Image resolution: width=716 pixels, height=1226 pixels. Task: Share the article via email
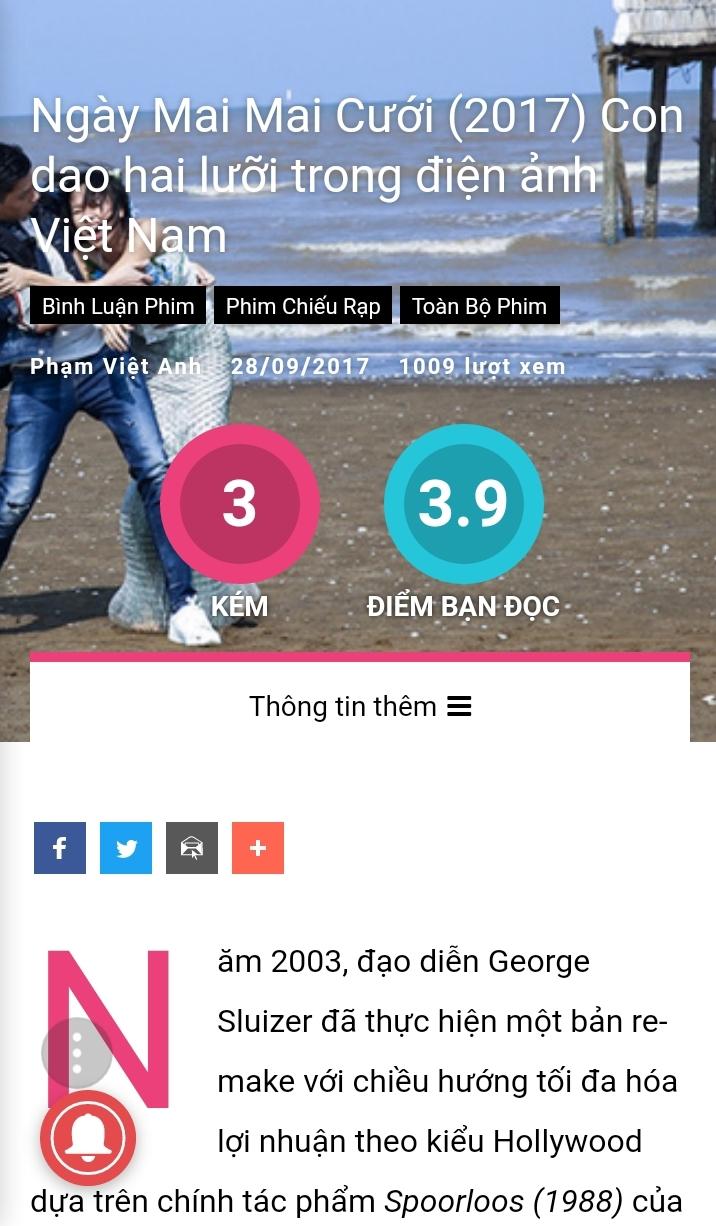tap(192, 848)
